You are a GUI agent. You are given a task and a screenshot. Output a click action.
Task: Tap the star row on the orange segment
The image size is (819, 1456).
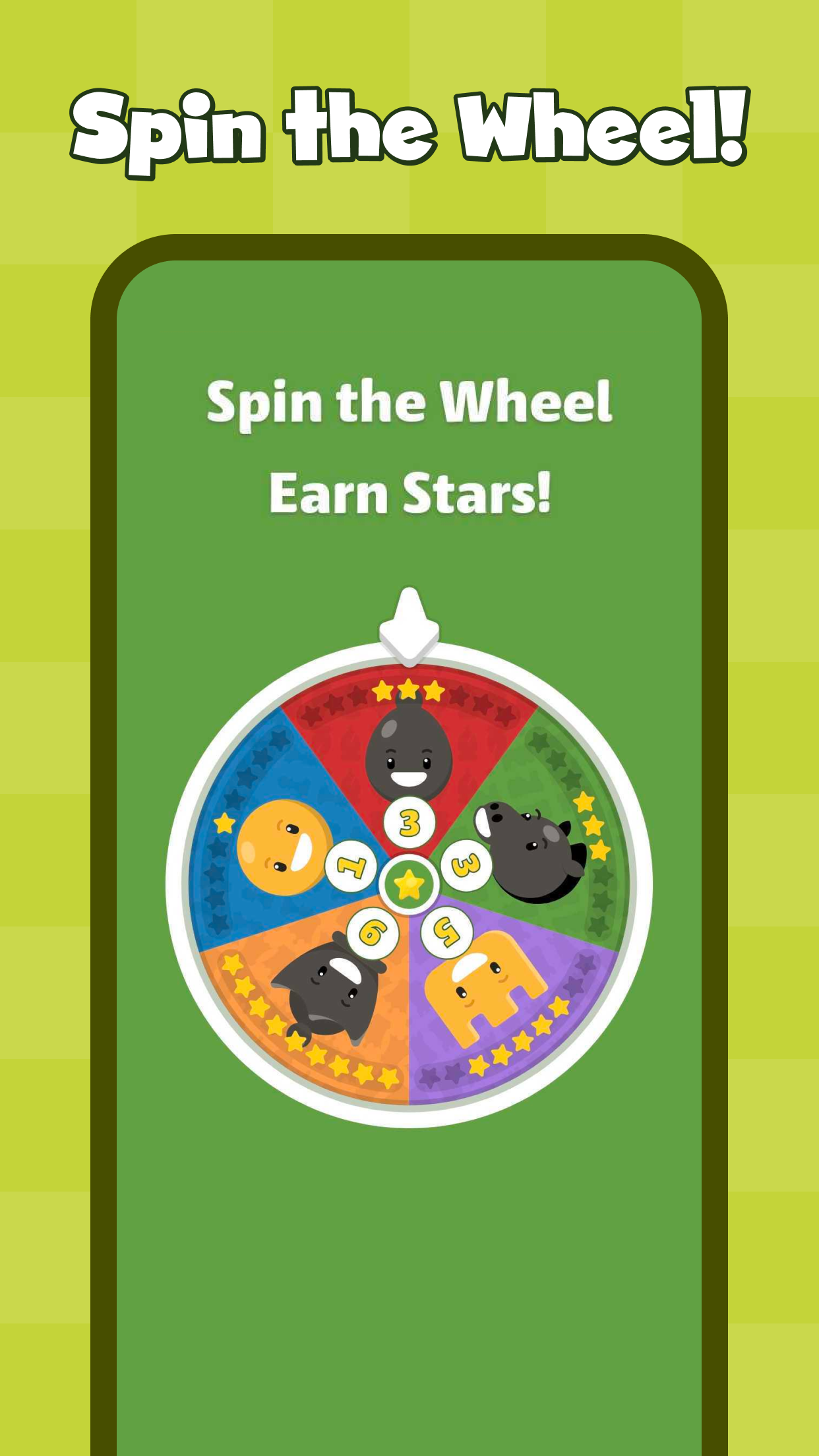(x=303, y=1048)
